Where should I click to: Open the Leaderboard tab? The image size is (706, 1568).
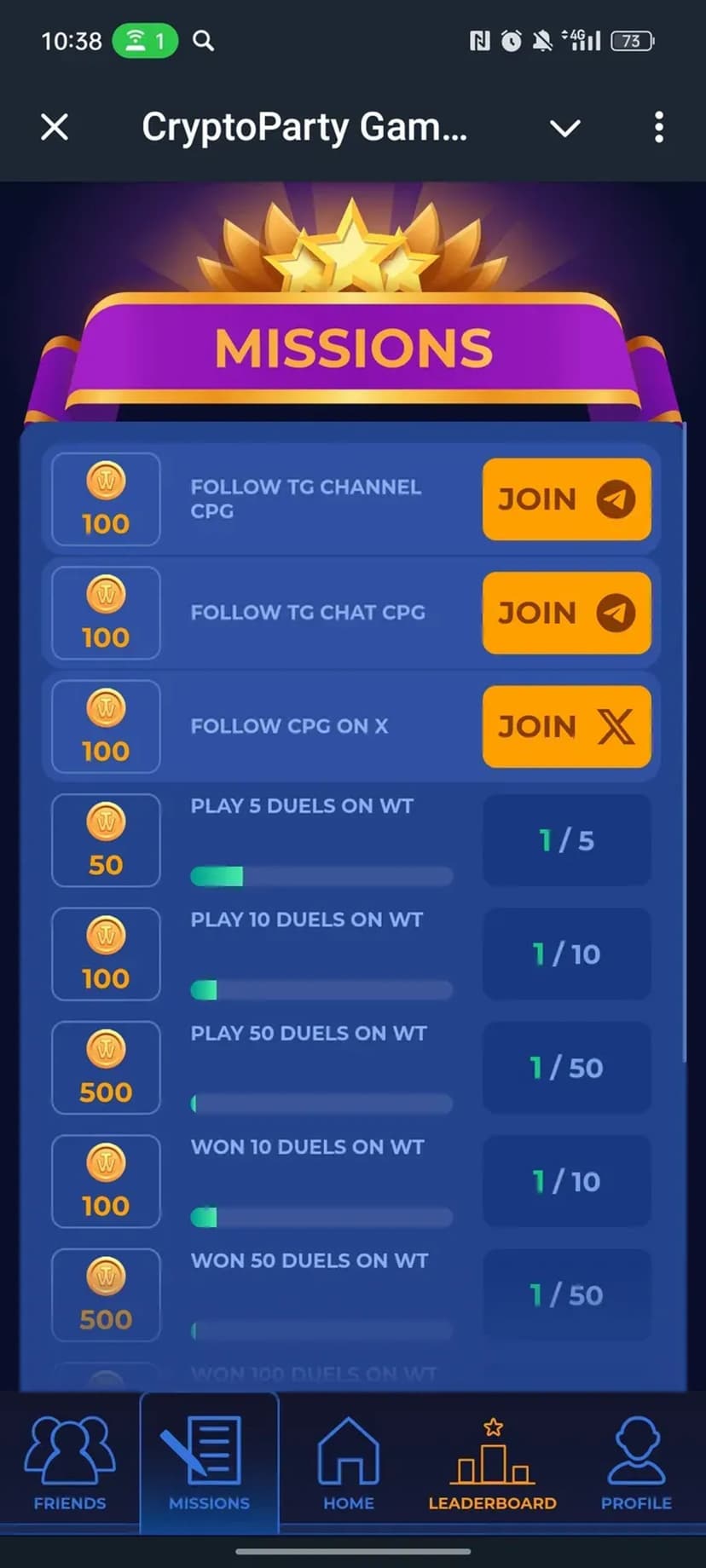coord(492,1462)
